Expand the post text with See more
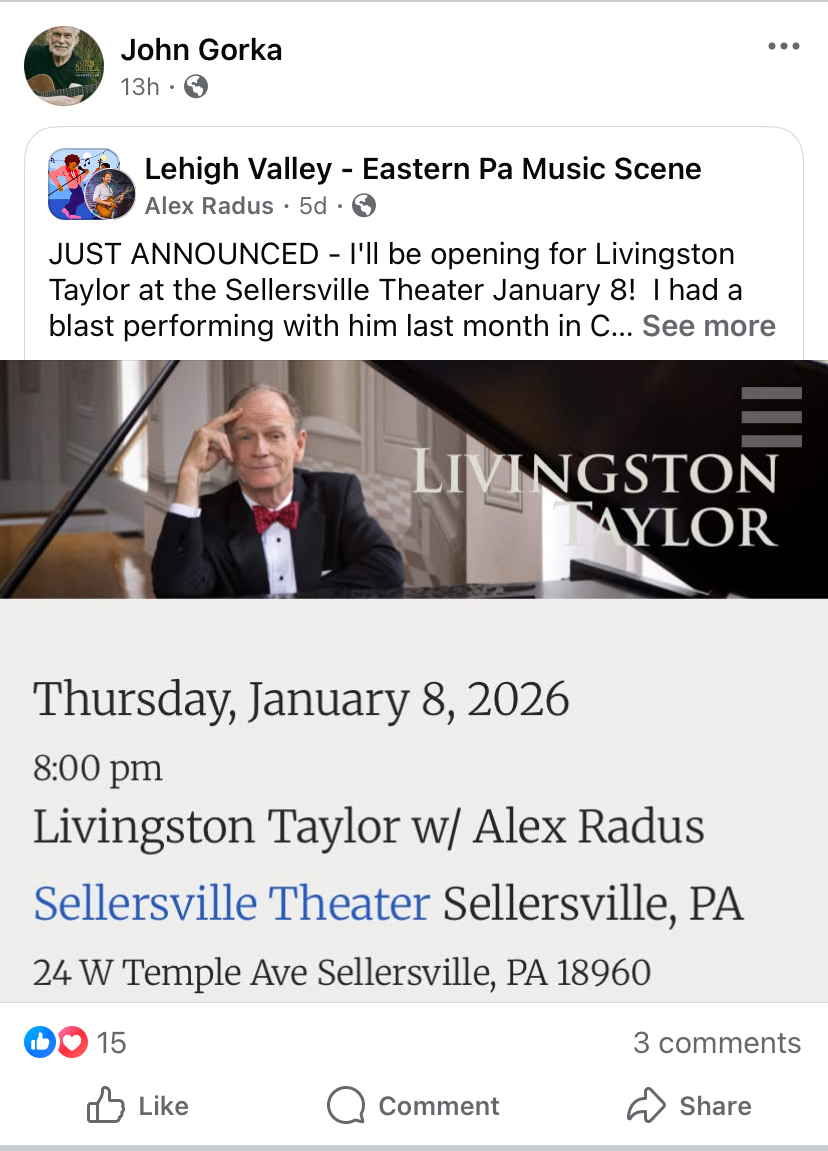Image resolution: width=828 pixels, height=1151 pixels. tap(708, 326)
